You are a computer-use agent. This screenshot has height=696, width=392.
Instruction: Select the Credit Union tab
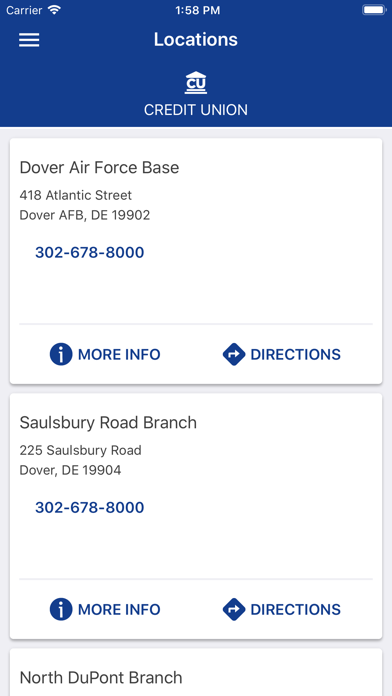(196, 96)
